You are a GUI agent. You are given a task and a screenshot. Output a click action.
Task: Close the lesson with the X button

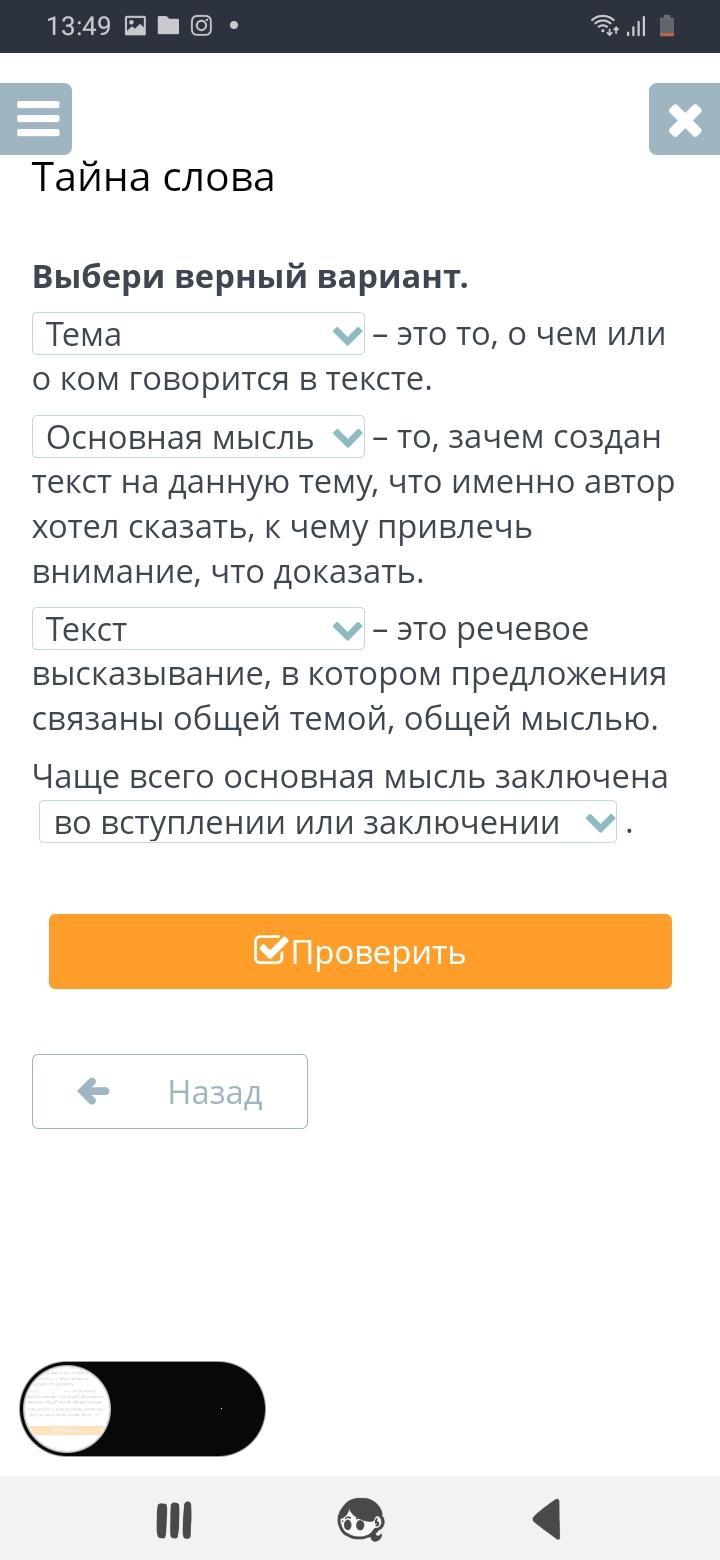(x=685, y=120)
